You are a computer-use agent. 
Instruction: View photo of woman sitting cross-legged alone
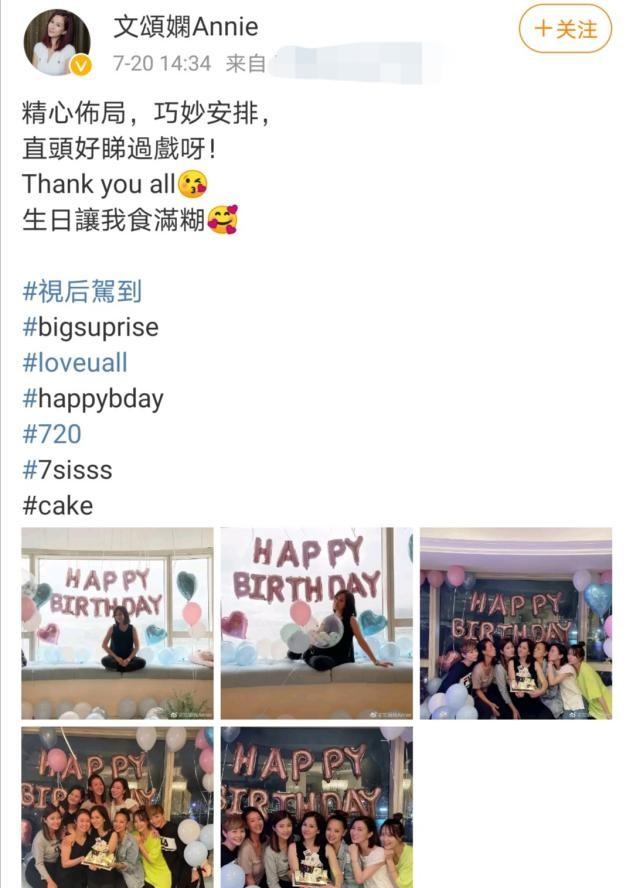coord(117,623)
